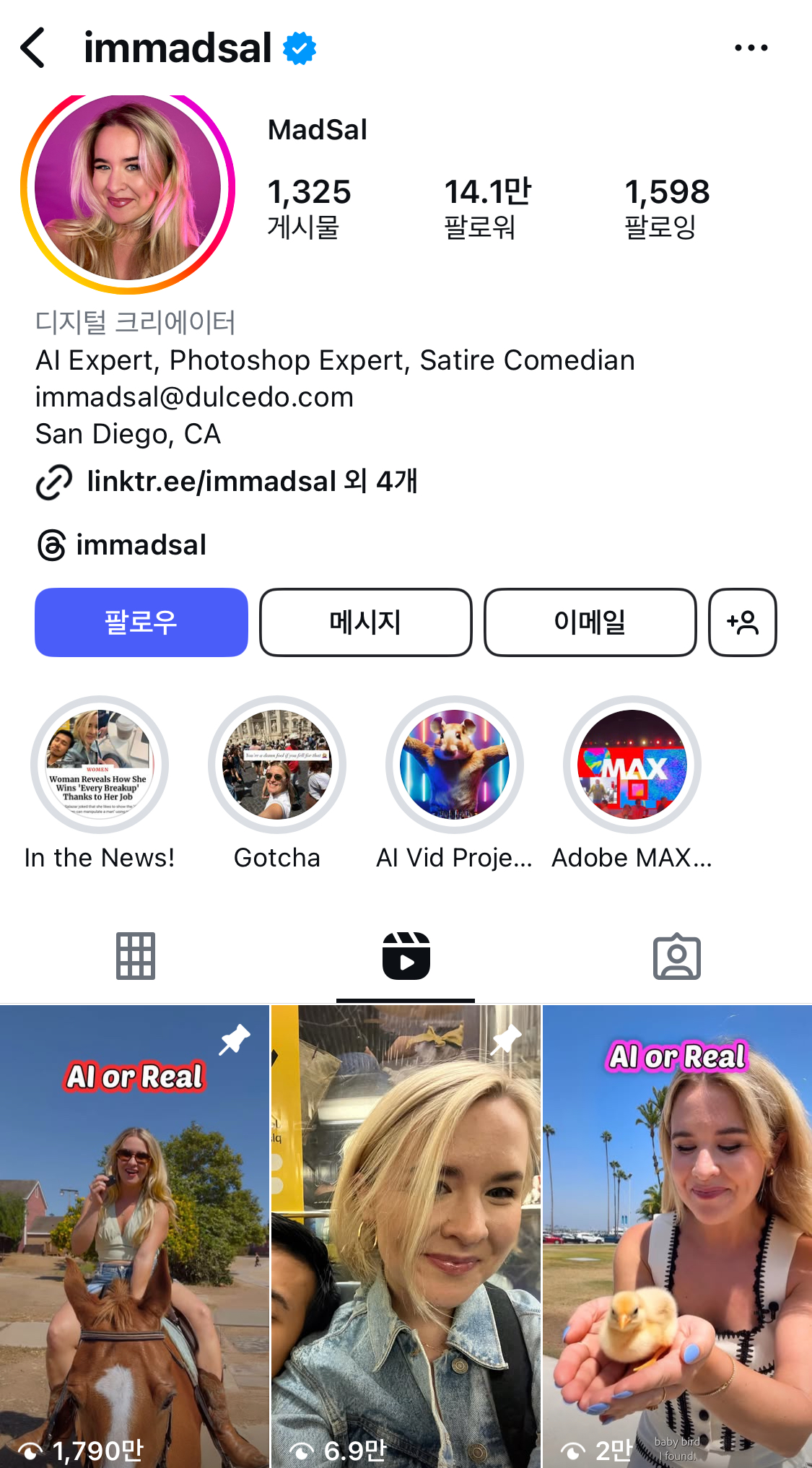Viewport: 812px width, 1468px height.
Task: Open the 1,598 following list
Action: [x=666, y=208]
